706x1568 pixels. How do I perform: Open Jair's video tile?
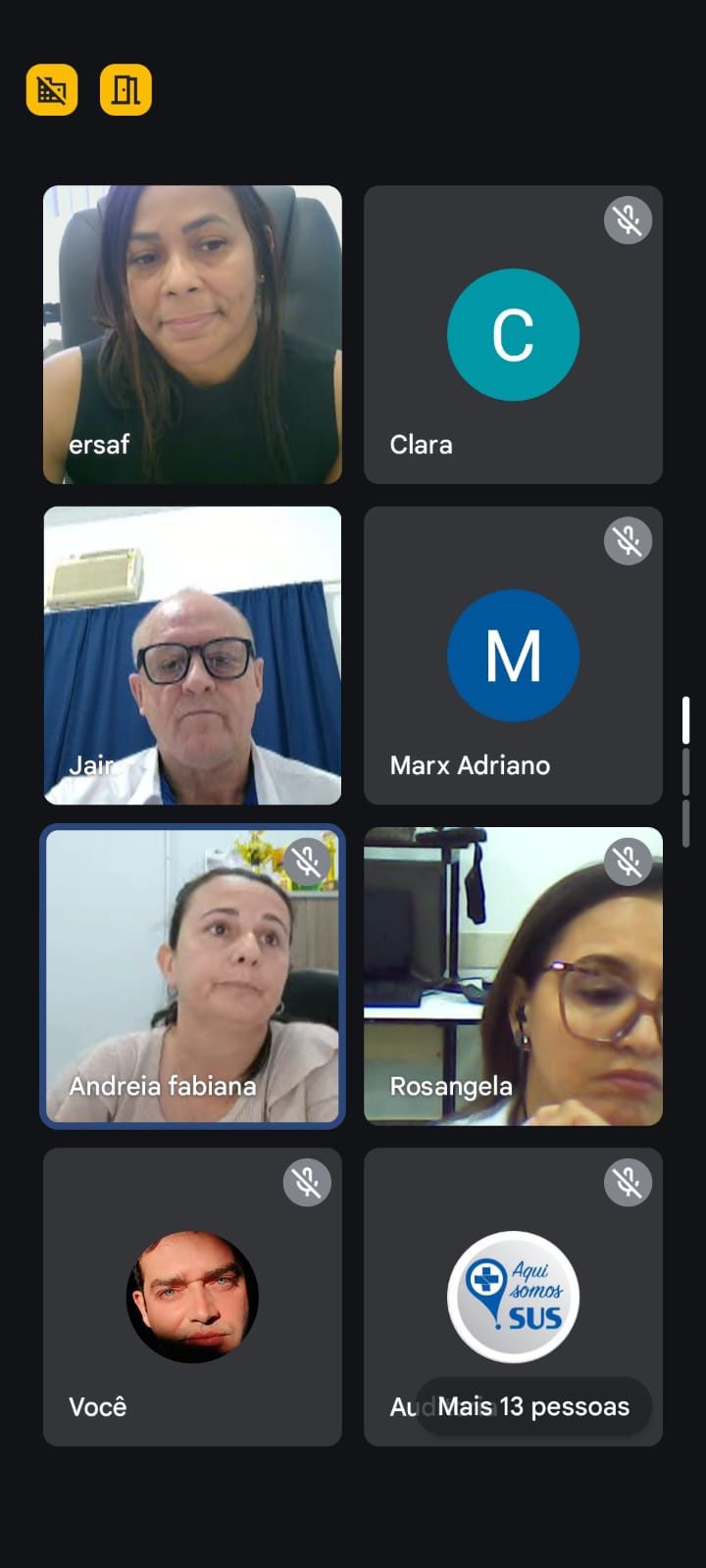point(192,656)
